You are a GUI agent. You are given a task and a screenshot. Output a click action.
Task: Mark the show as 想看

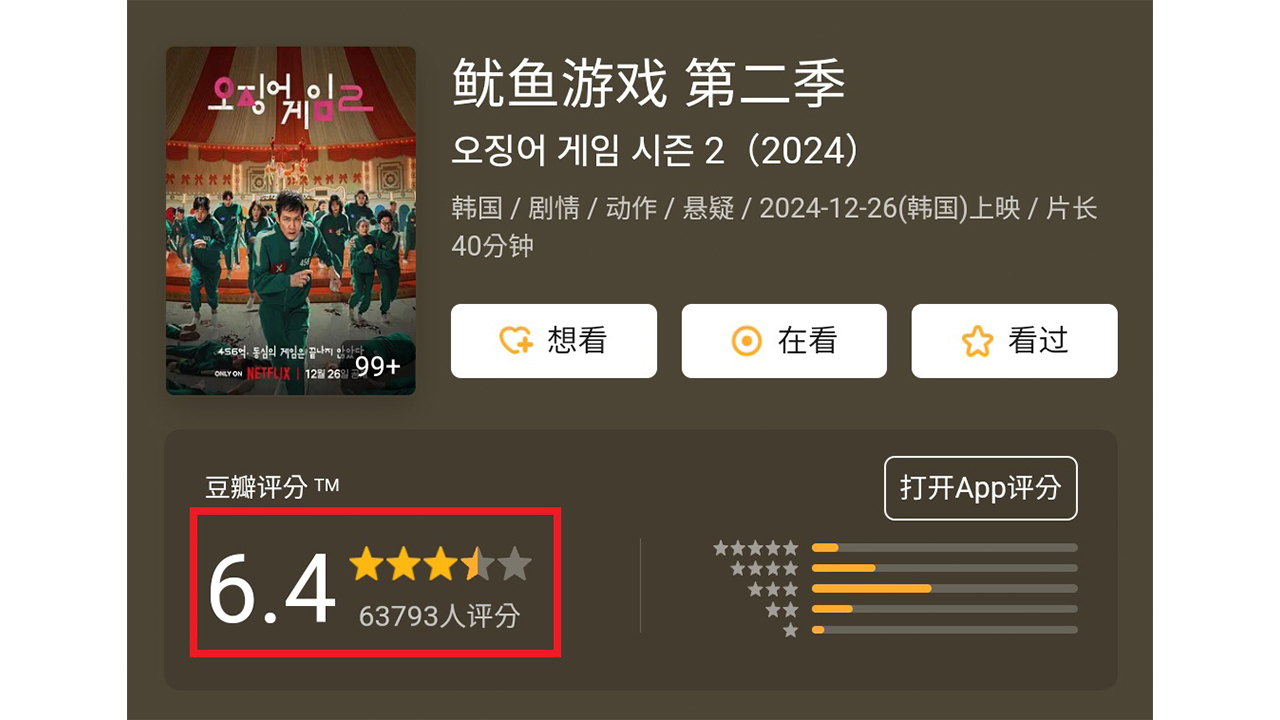(553, 341)
